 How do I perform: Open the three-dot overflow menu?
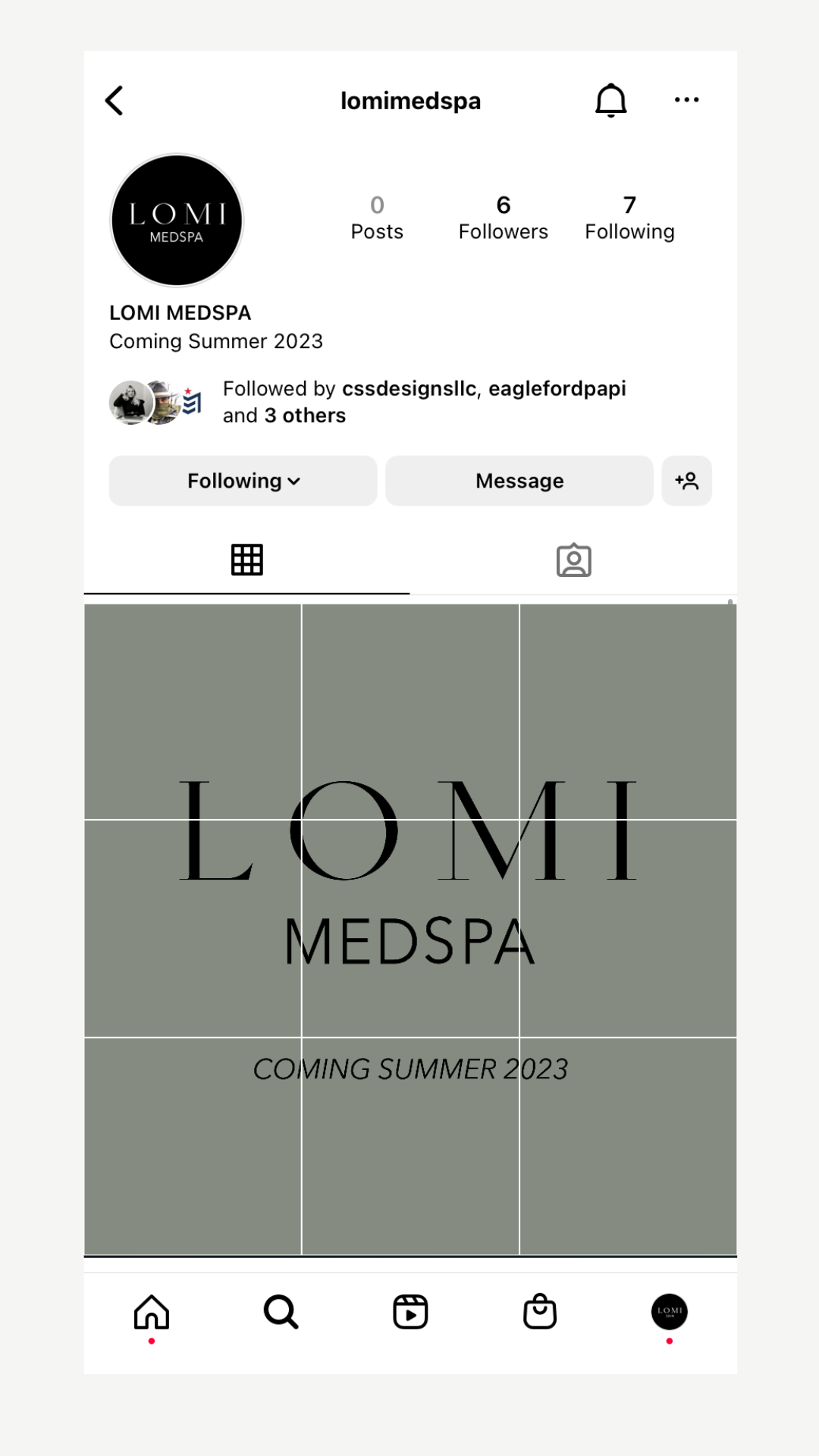pyautogui.click(x=686, y=100)
